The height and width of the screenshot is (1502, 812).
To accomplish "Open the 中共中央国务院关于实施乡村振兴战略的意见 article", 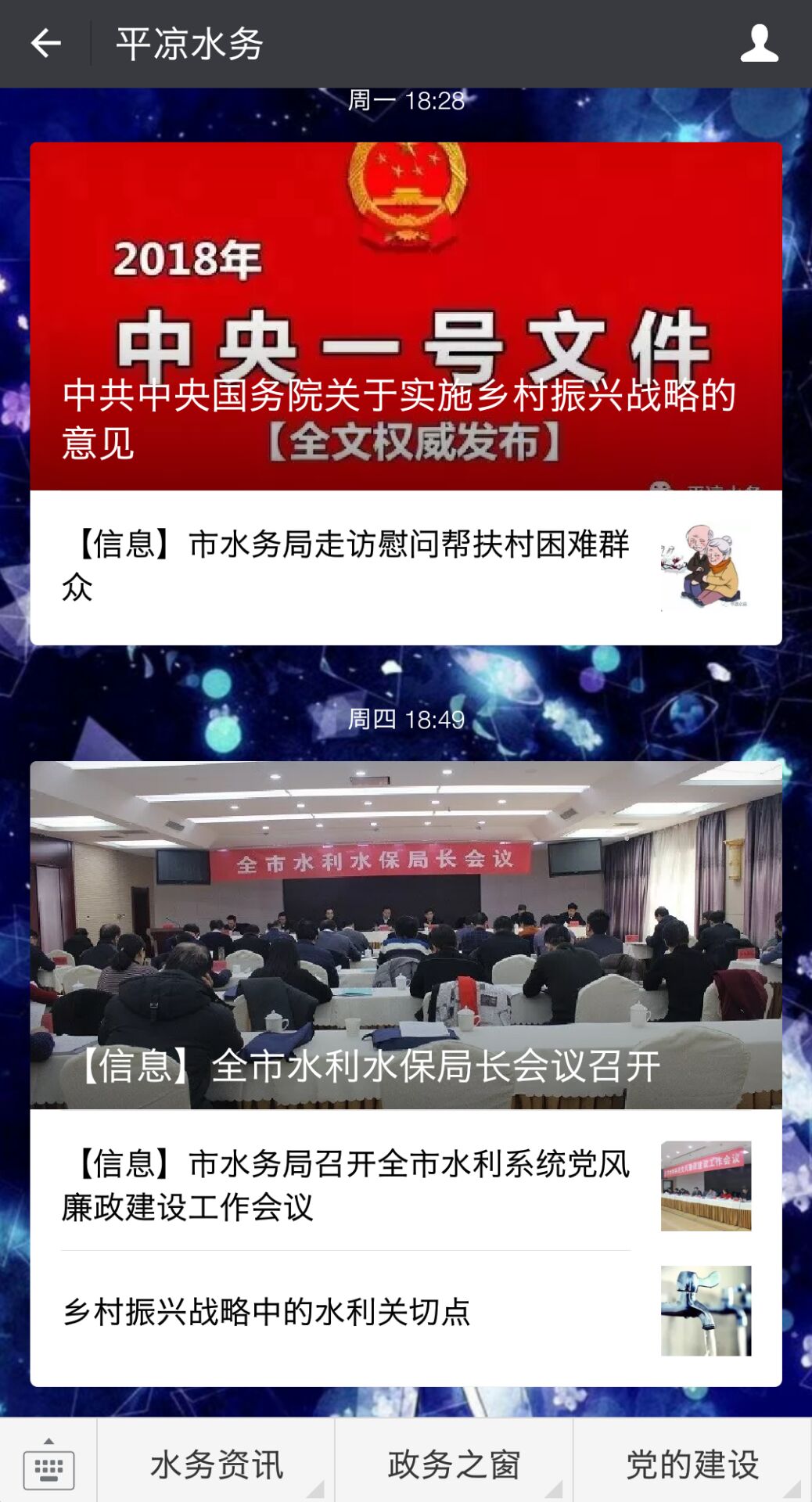I will coord(405,316).
